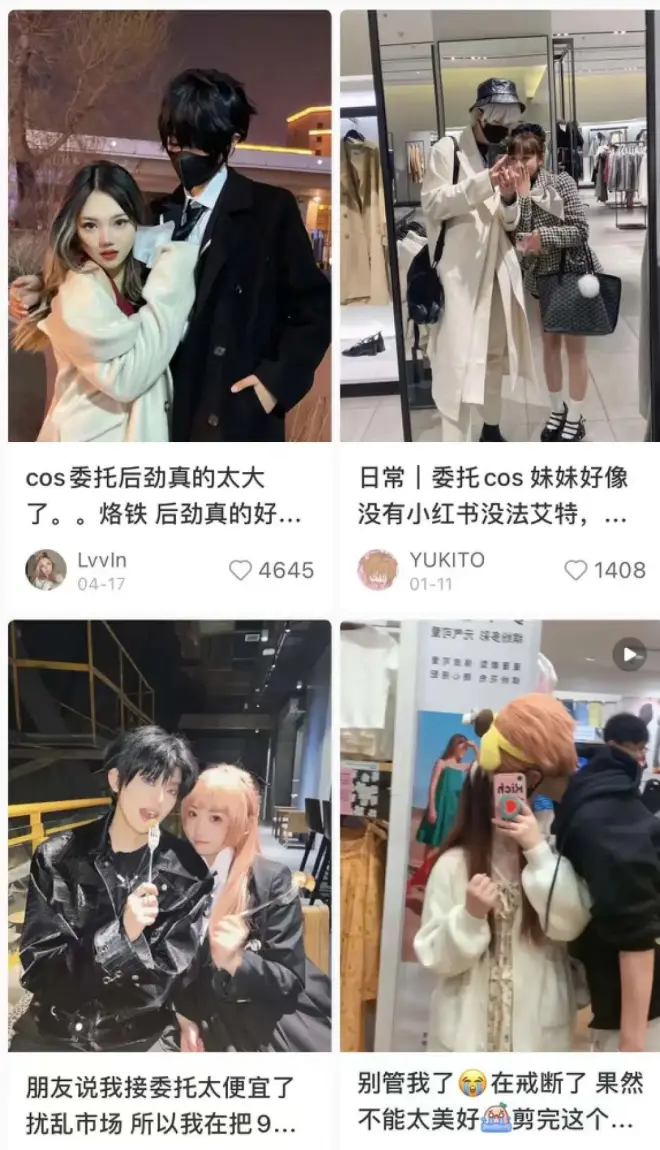660x1150 pixels.
Task: Like YUKITO's post with 1408 likes
Action: (x=575, y=570)
